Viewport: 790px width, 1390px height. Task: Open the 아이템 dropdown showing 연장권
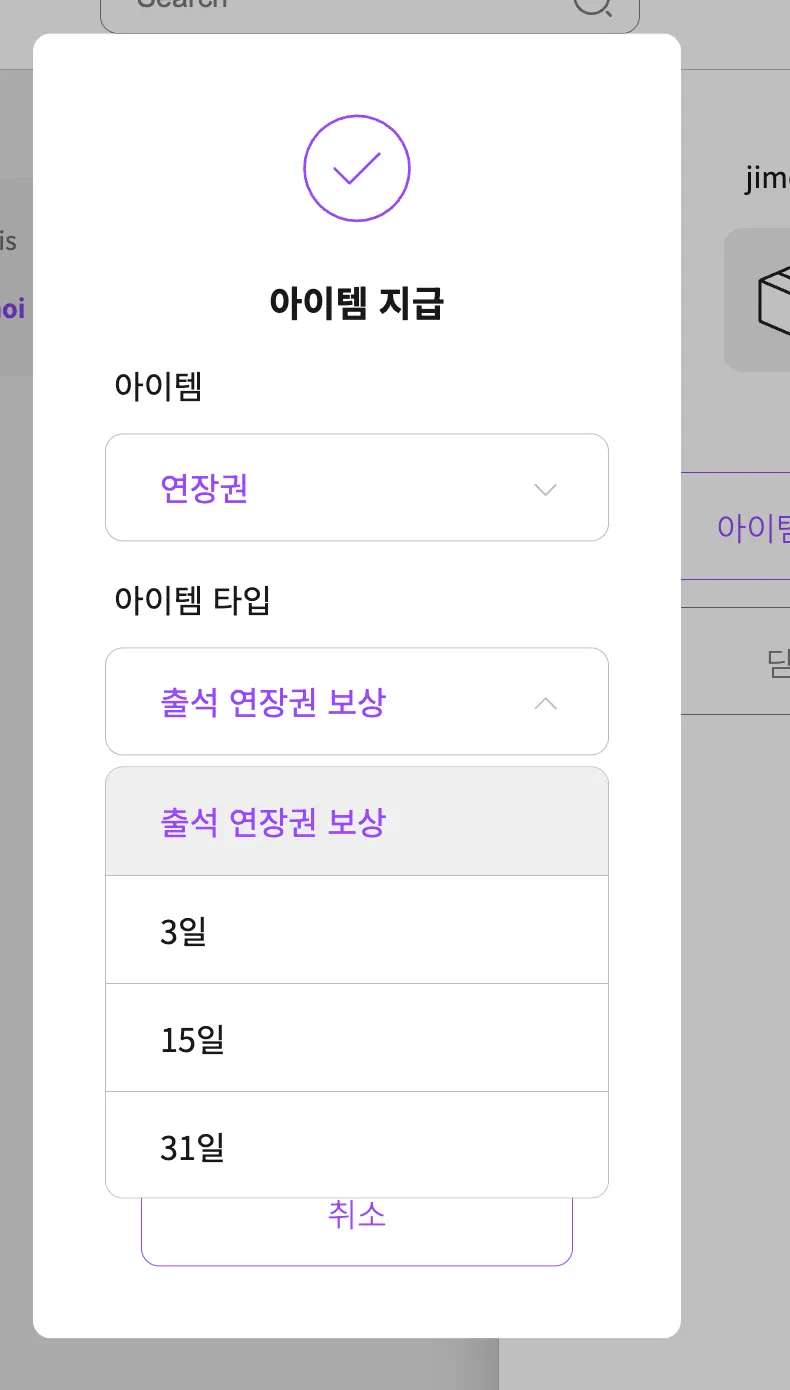(357, 487)
